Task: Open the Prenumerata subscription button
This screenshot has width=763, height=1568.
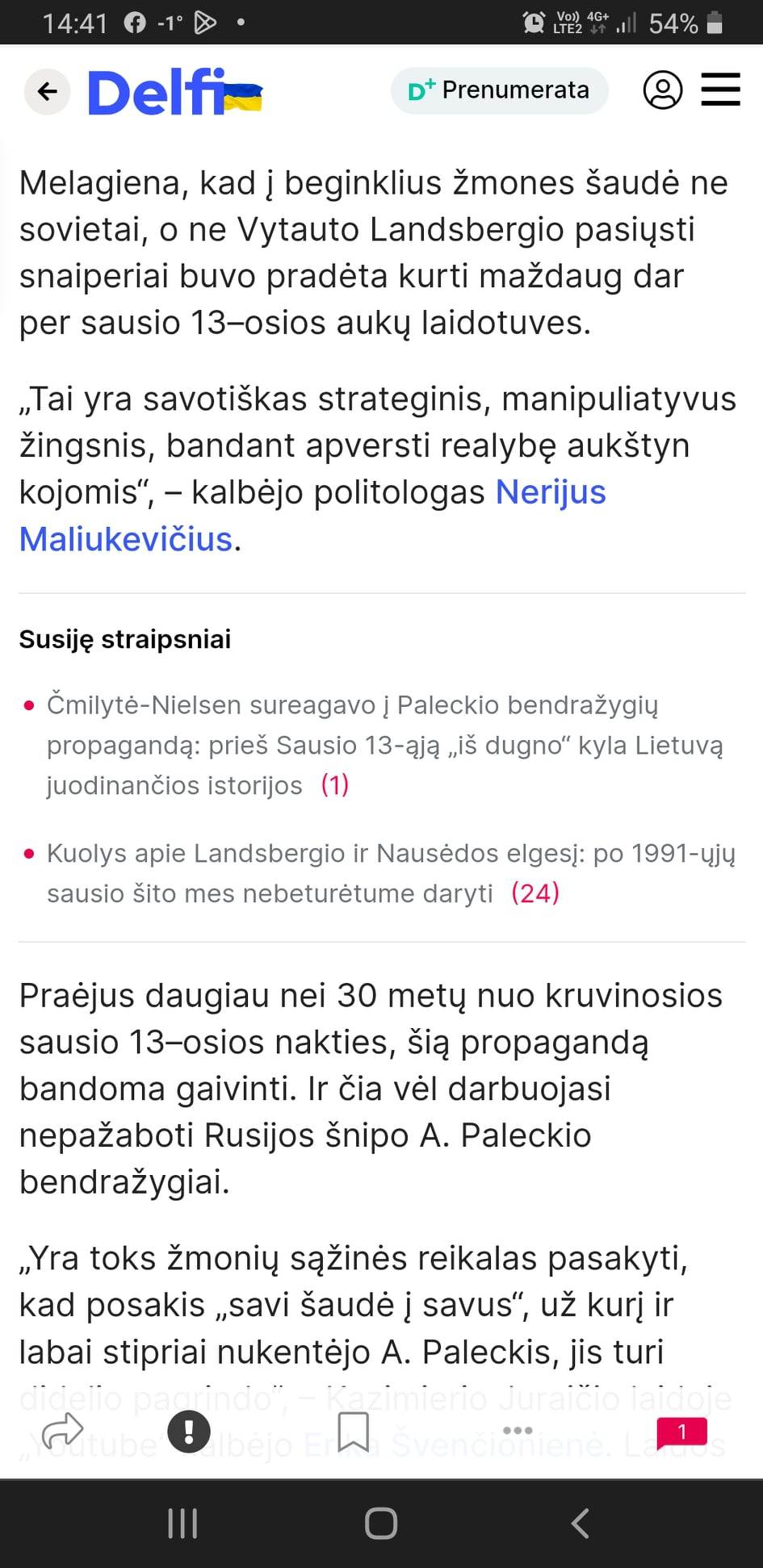Action: tap(499, 90)
